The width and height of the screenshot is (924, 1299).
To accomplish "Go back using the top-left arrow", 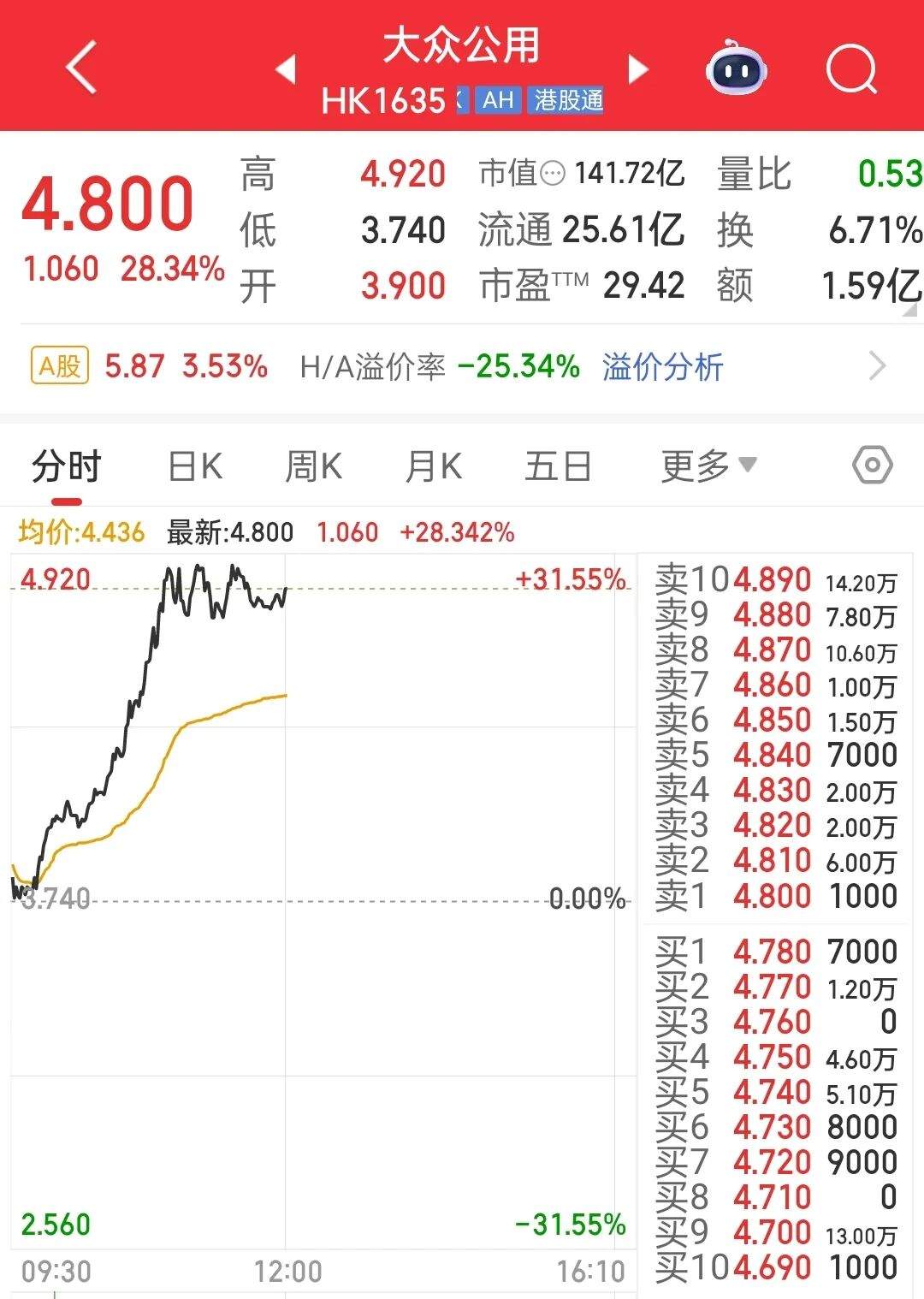I will (82, 67).
